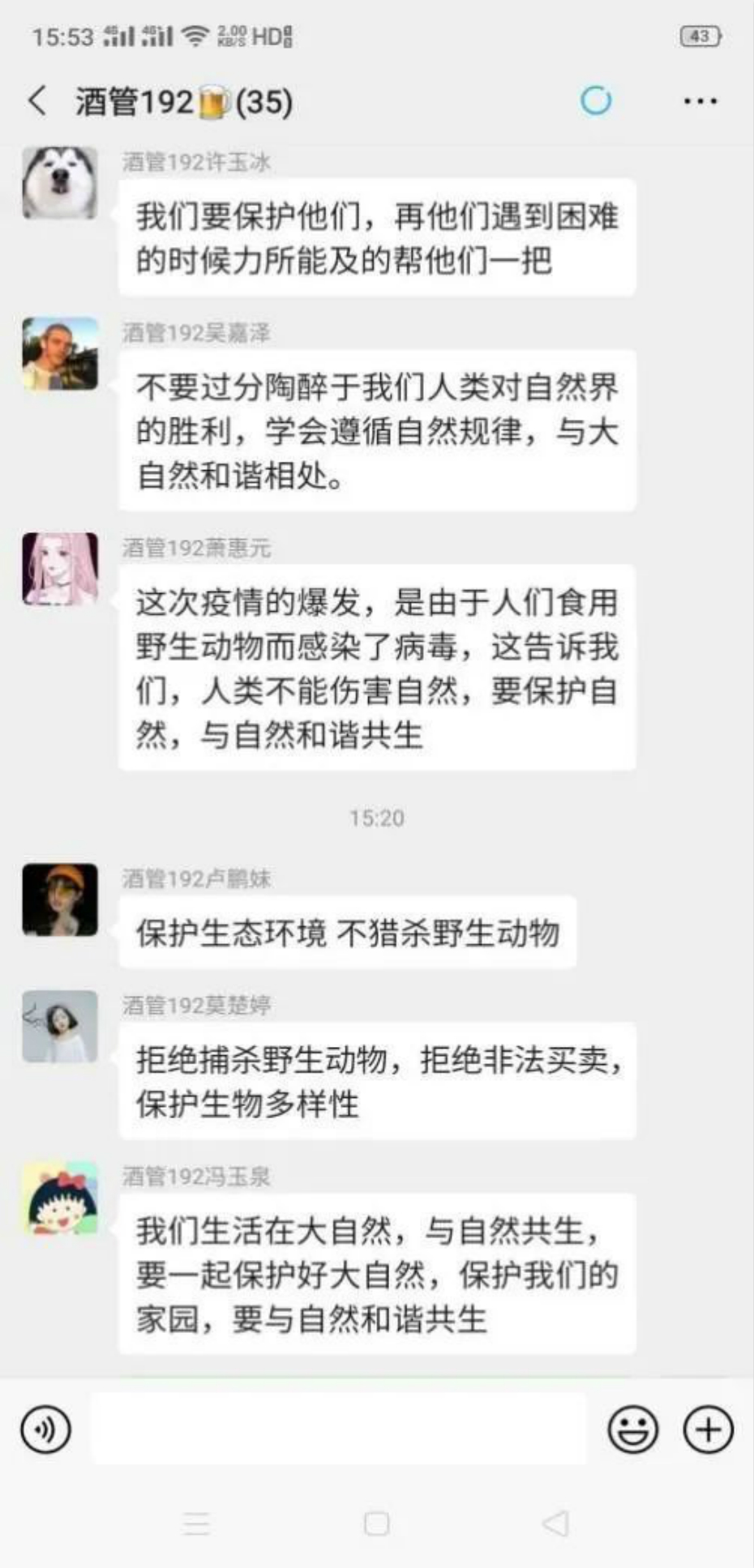
Task: View 莫楚婷's profile picture
Action: tap(60, 1026)
